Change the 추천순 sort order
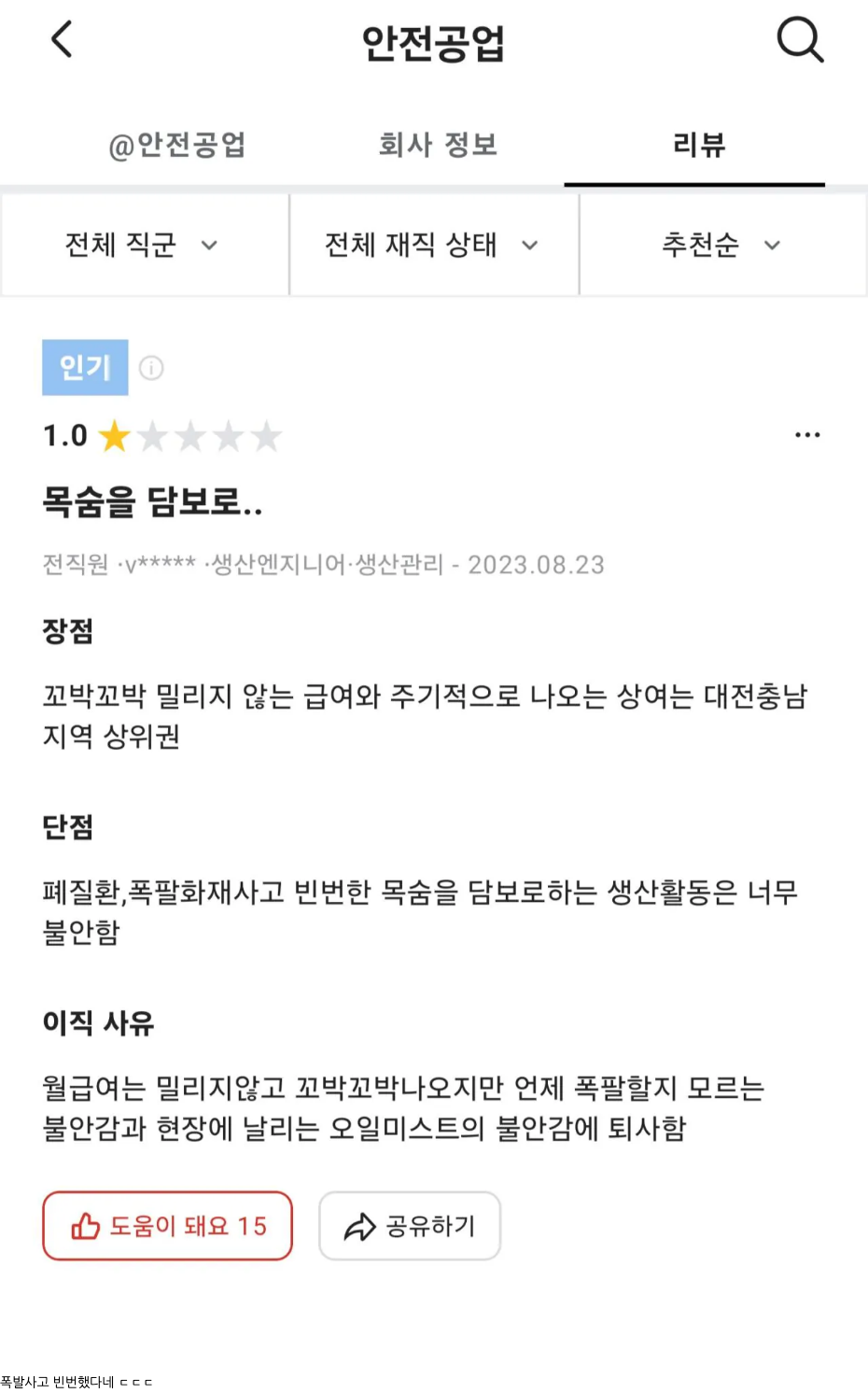 coord(721,245)
